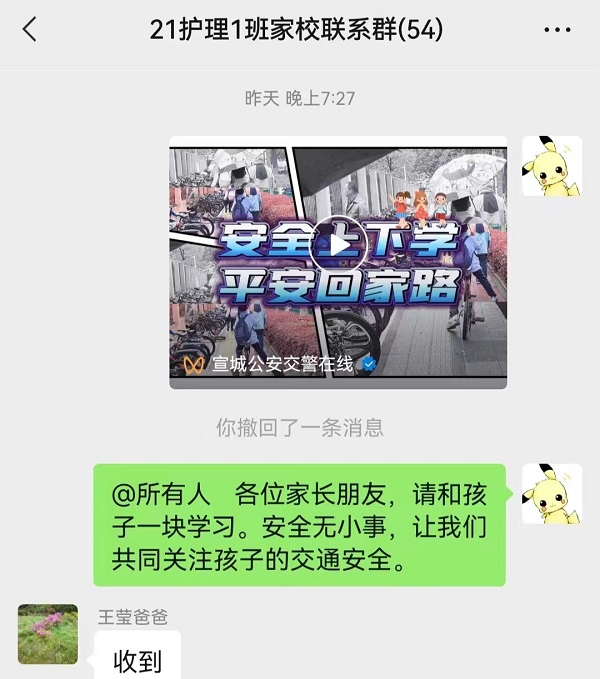Open sender avatar beside the video message

551,166
